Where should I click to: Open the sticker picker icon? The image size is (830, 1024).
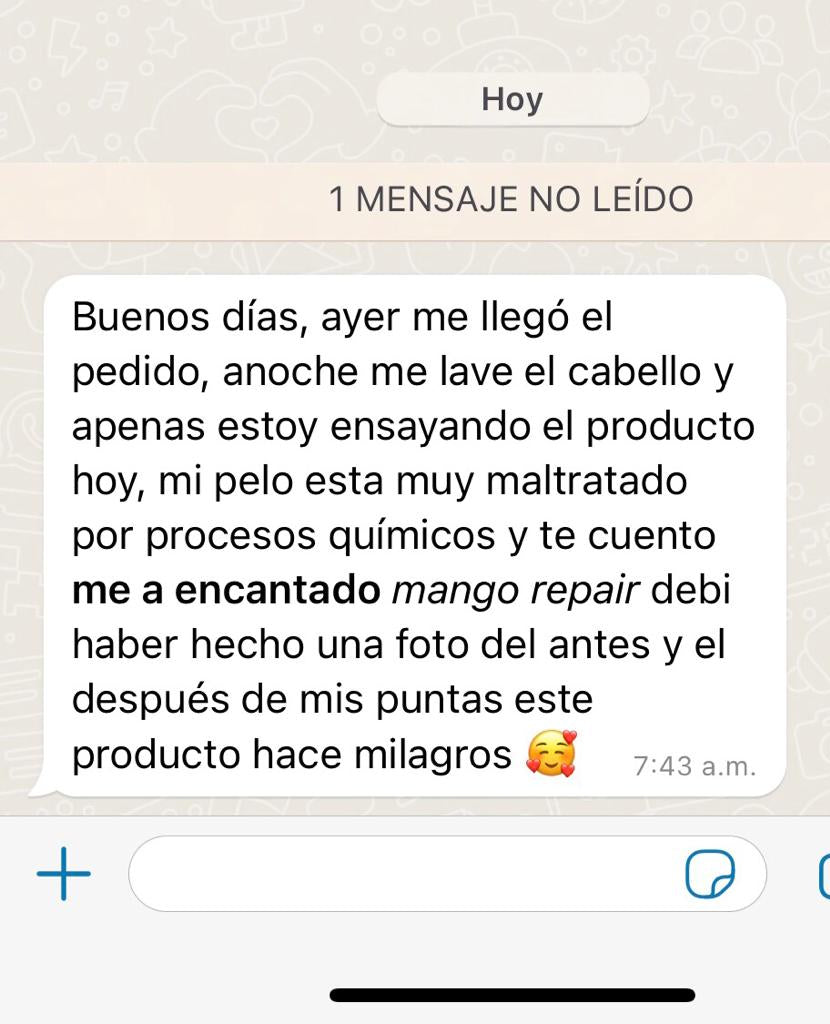(x=710, y=874)
